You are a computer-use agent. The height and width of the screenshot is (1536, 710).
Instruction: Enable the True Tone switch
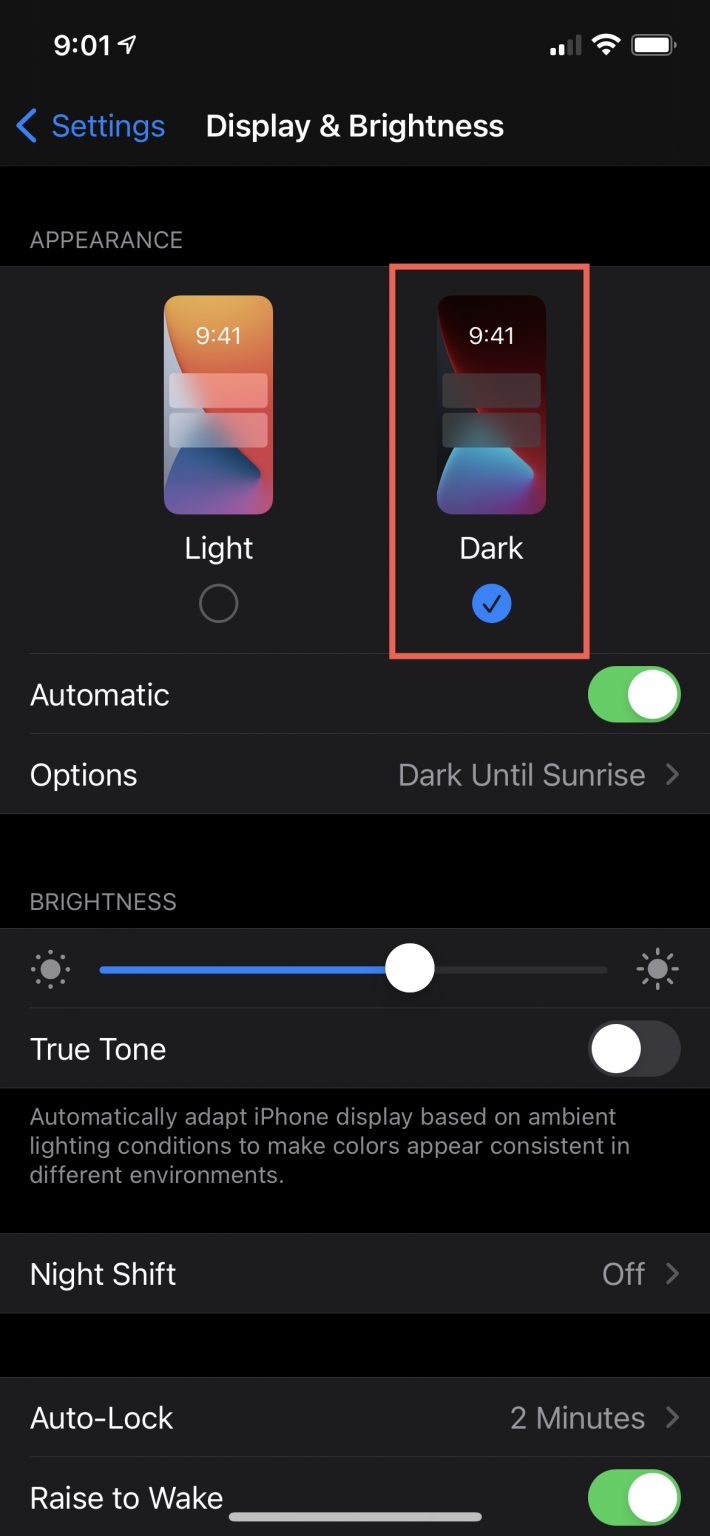pos(634,1049)
